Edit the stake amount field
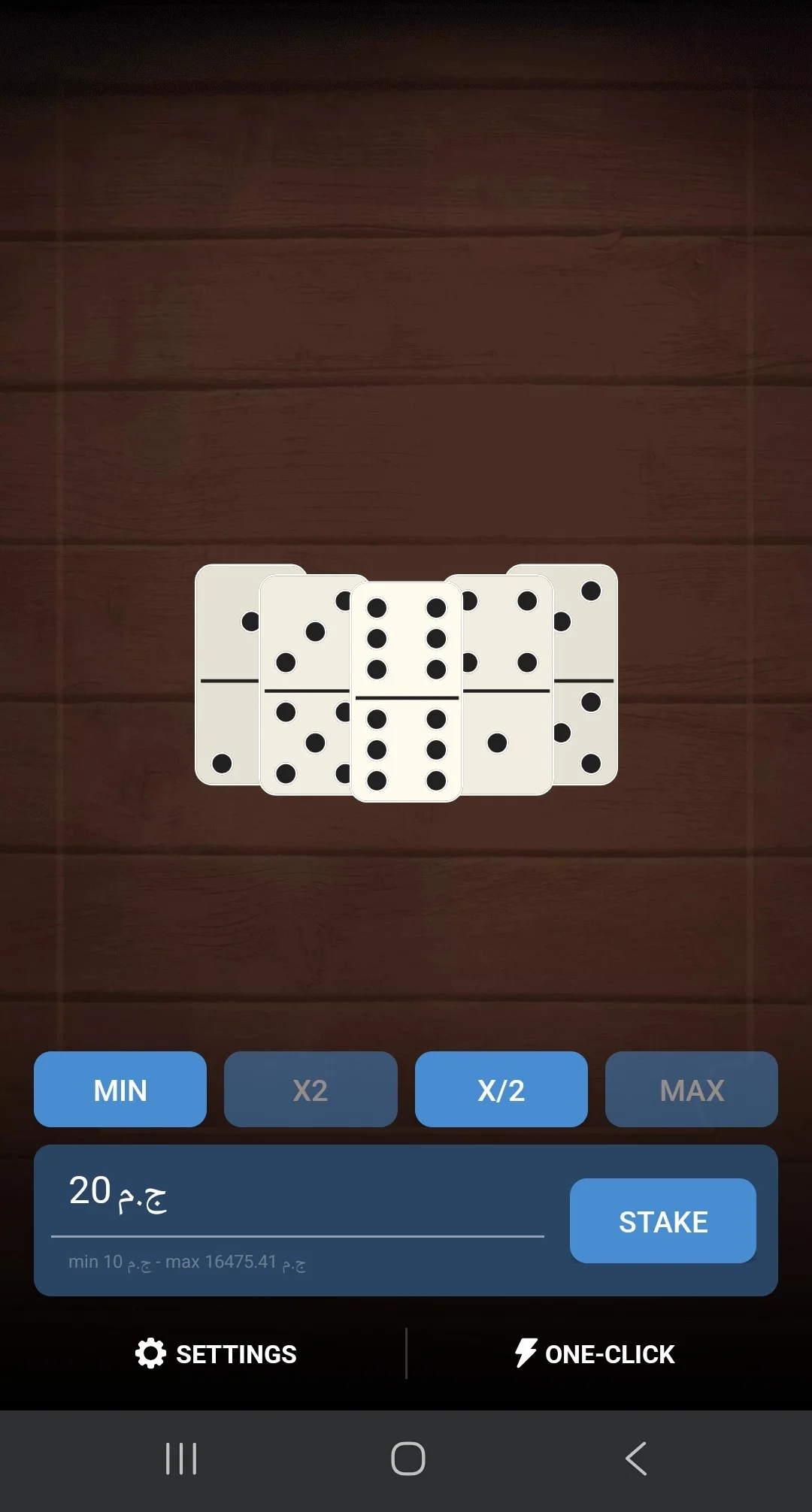The width and height of the screenshot is (812, 1512). 297,1193
